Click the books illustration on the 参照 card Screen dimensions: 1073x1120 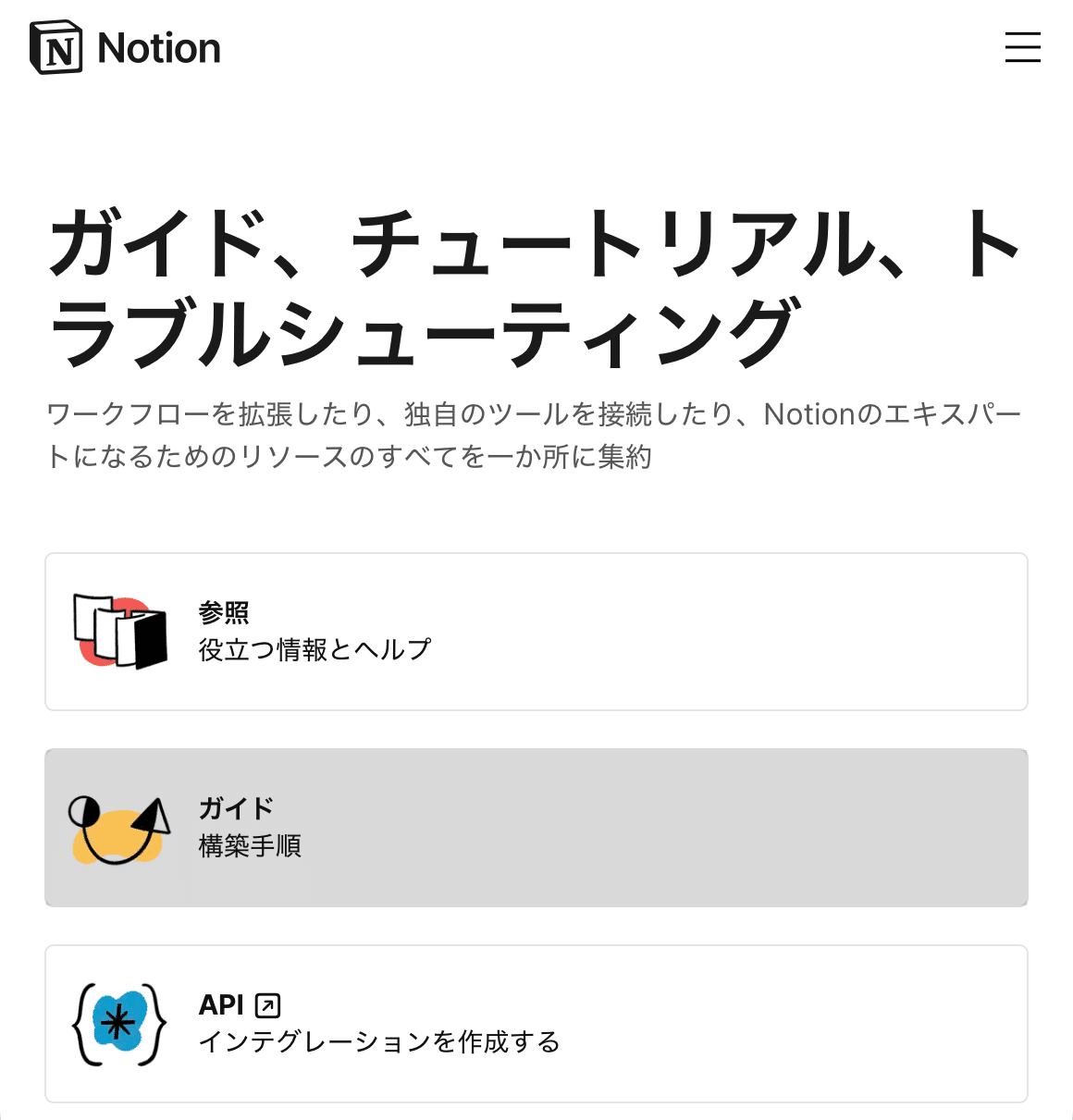coord(118,632)
